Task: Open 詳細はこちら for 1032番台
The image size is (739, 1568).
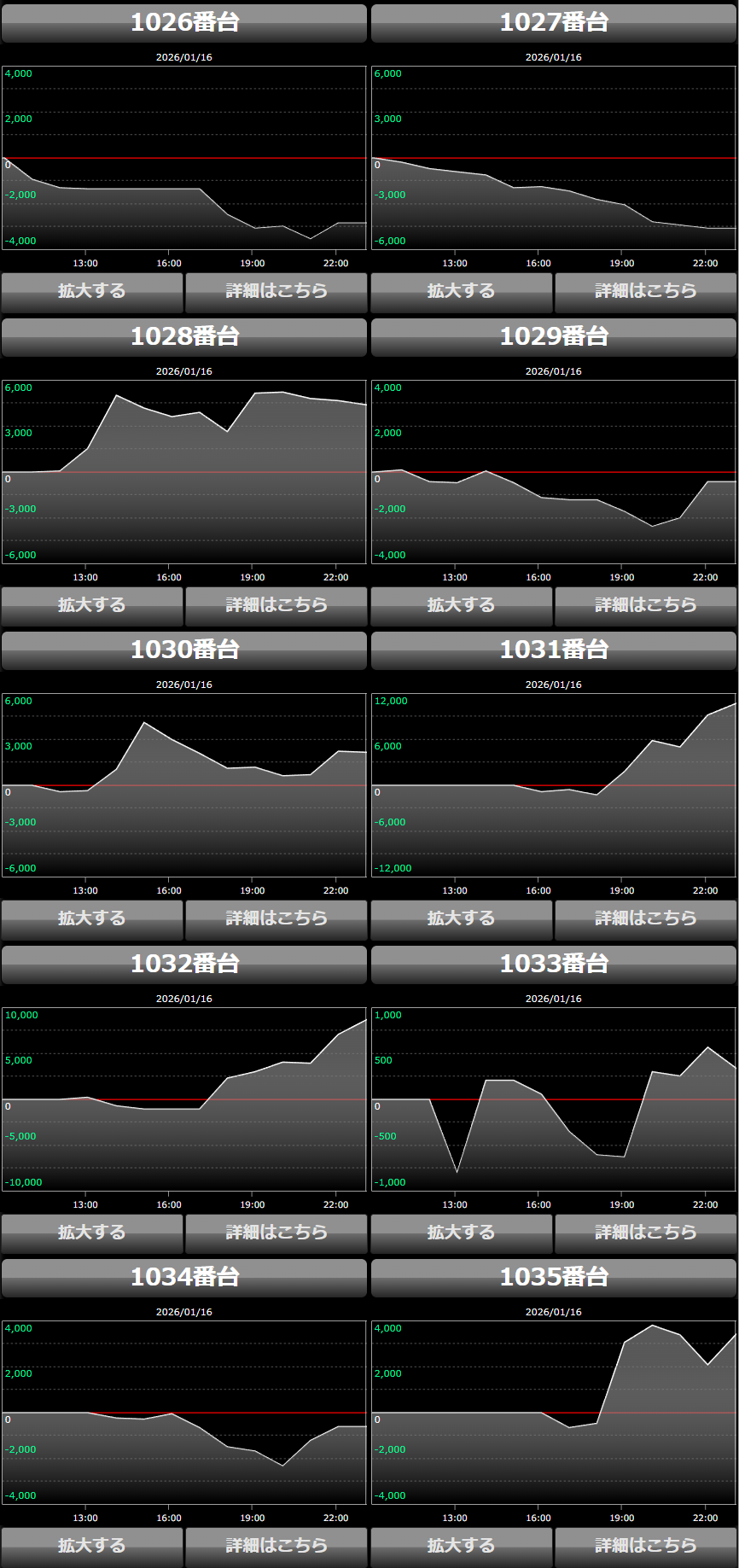Action: [x=276, y=1233]
